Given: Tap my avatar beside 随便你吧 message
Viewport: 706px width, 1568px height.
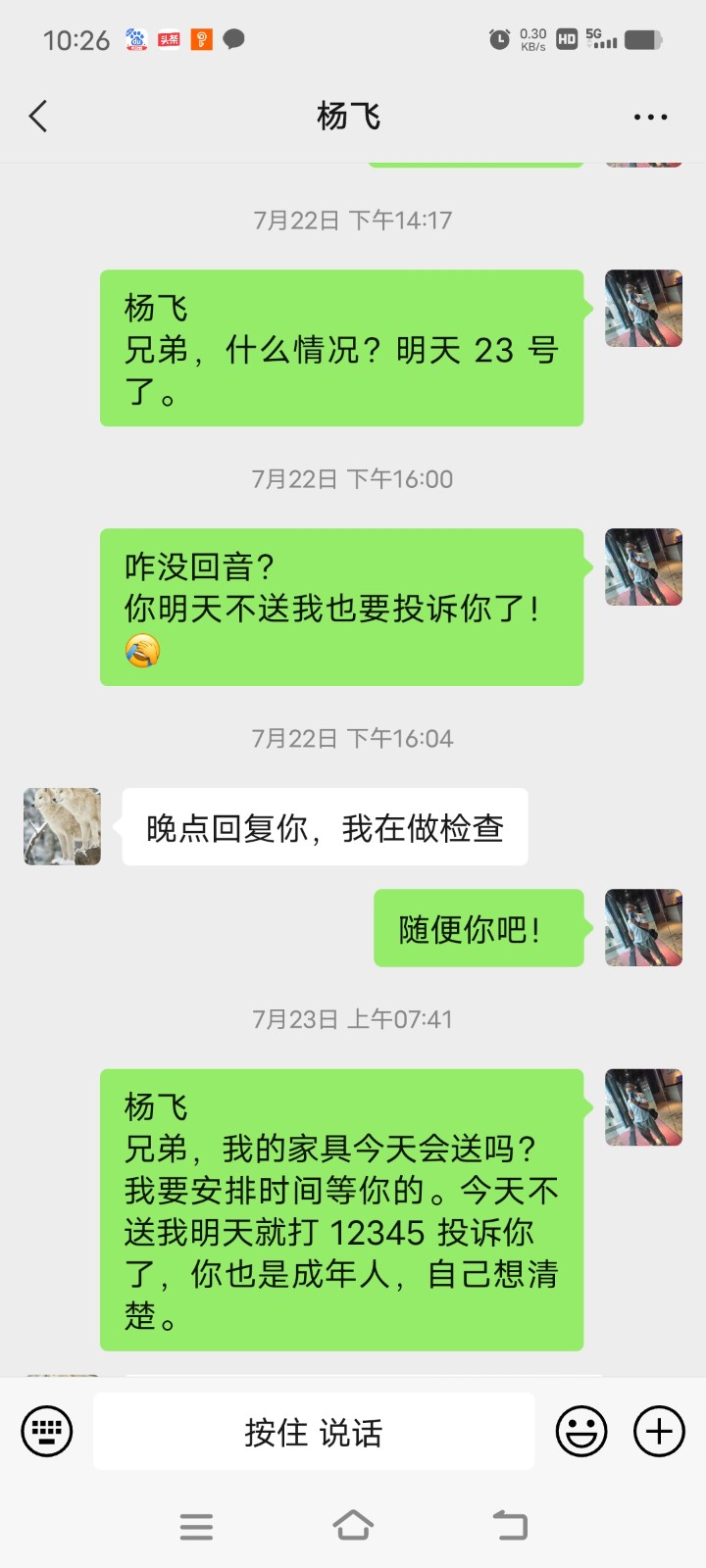Looking at the screenshot, I should tap(643, 927).
